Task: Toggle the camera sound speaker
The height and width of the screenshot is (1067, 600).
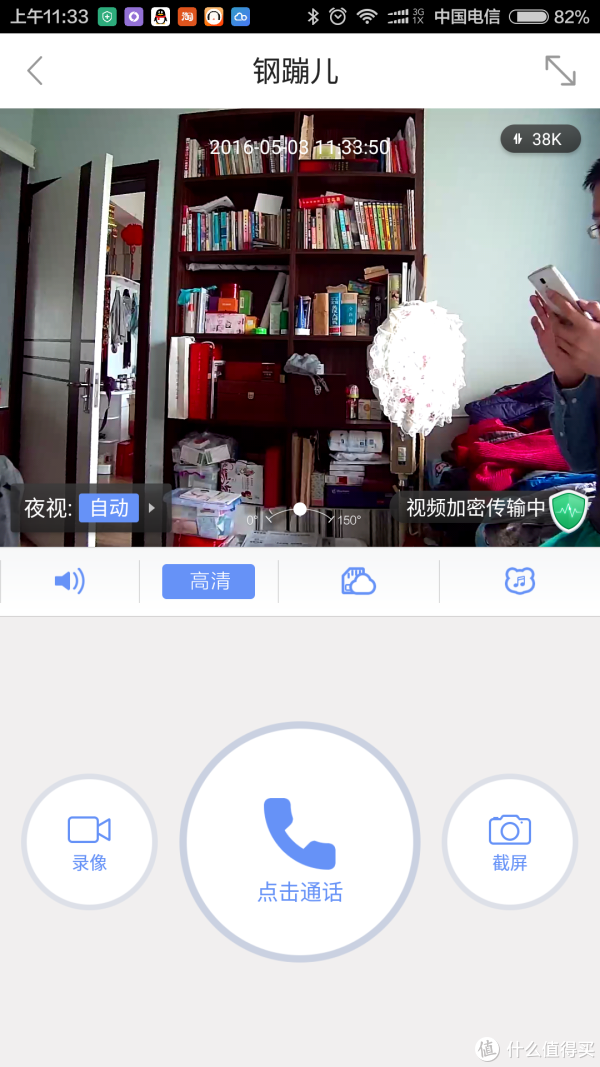Action: [x=69, y=581]
